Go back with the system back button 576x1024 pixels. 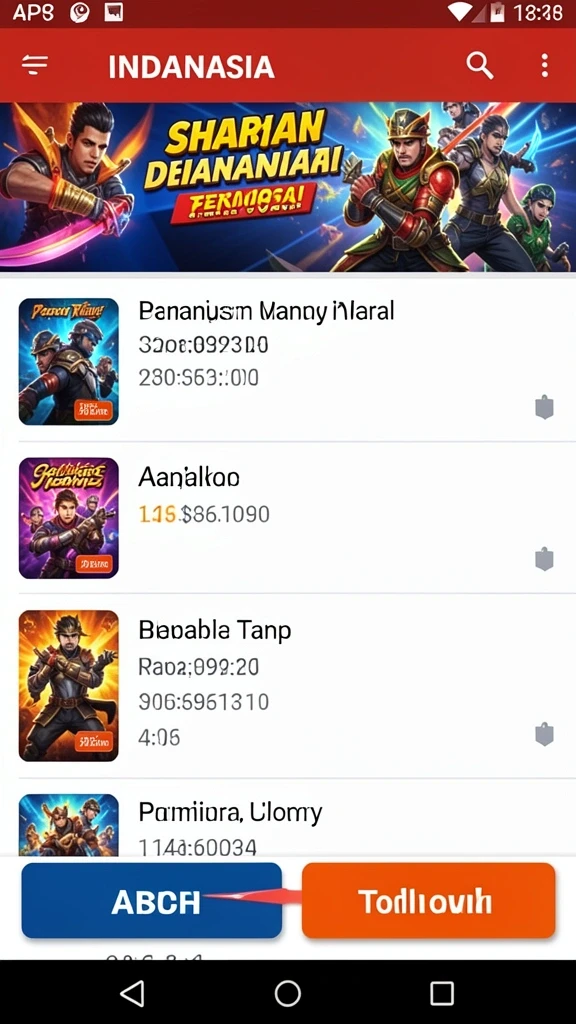pyautogui.click(x=133, y=993)
